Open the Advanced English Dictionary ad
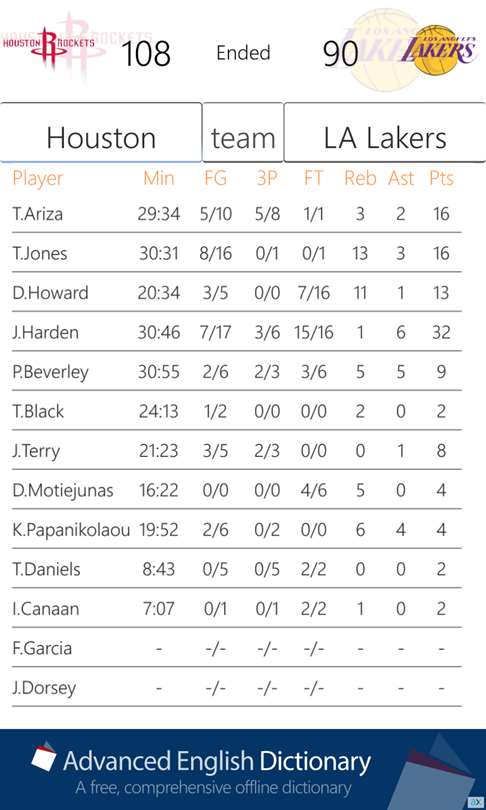486x810 pixels. tap(243, 769)
